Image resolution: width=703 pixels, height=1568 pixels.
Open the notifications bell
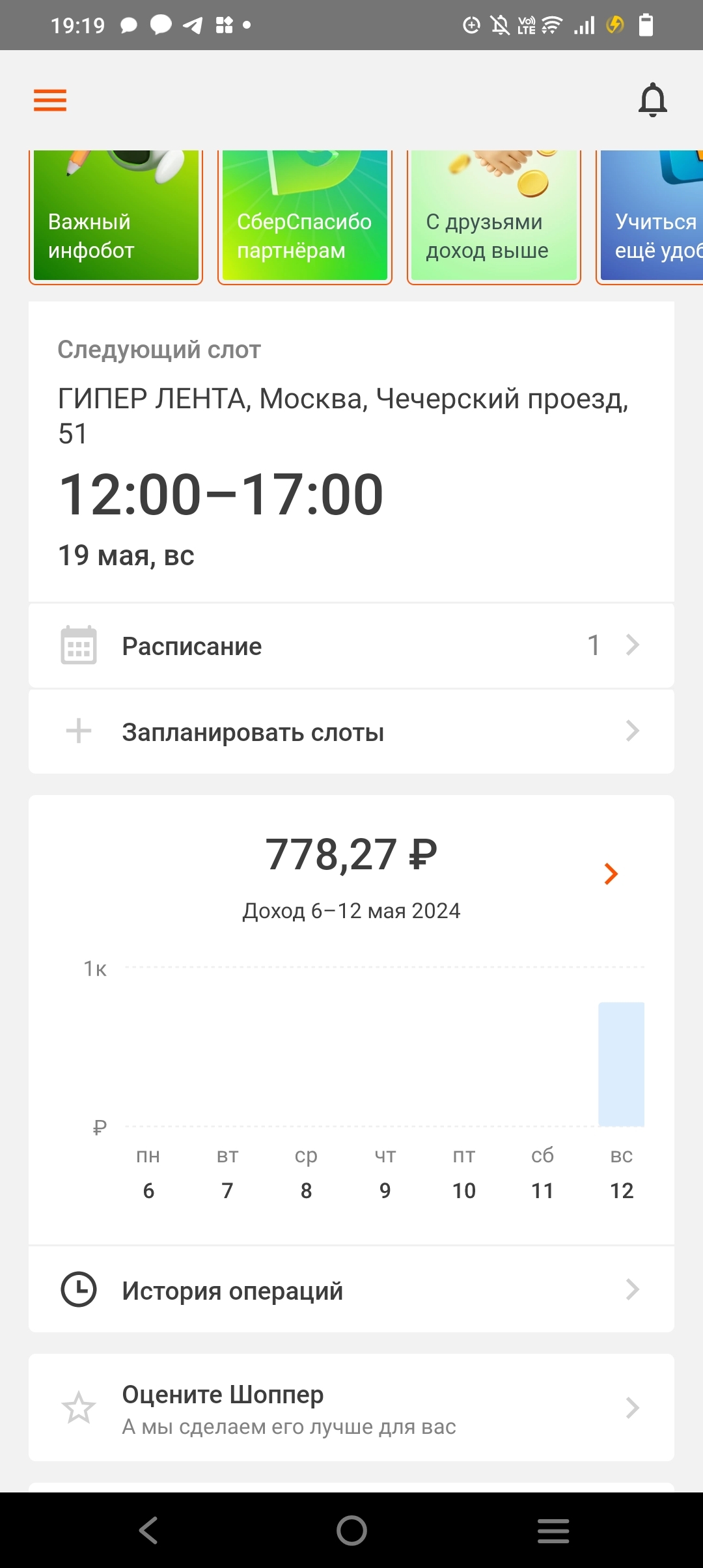[653, 100]
